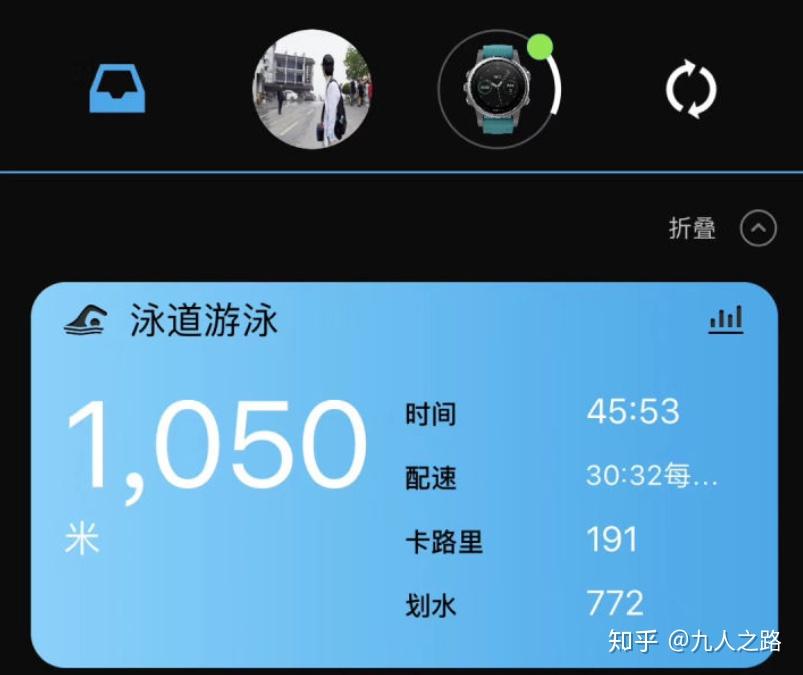Viewport: 803px width, 675px height.
Task: Open the chart icon on swim card
Action: click(x=726, y=320)
